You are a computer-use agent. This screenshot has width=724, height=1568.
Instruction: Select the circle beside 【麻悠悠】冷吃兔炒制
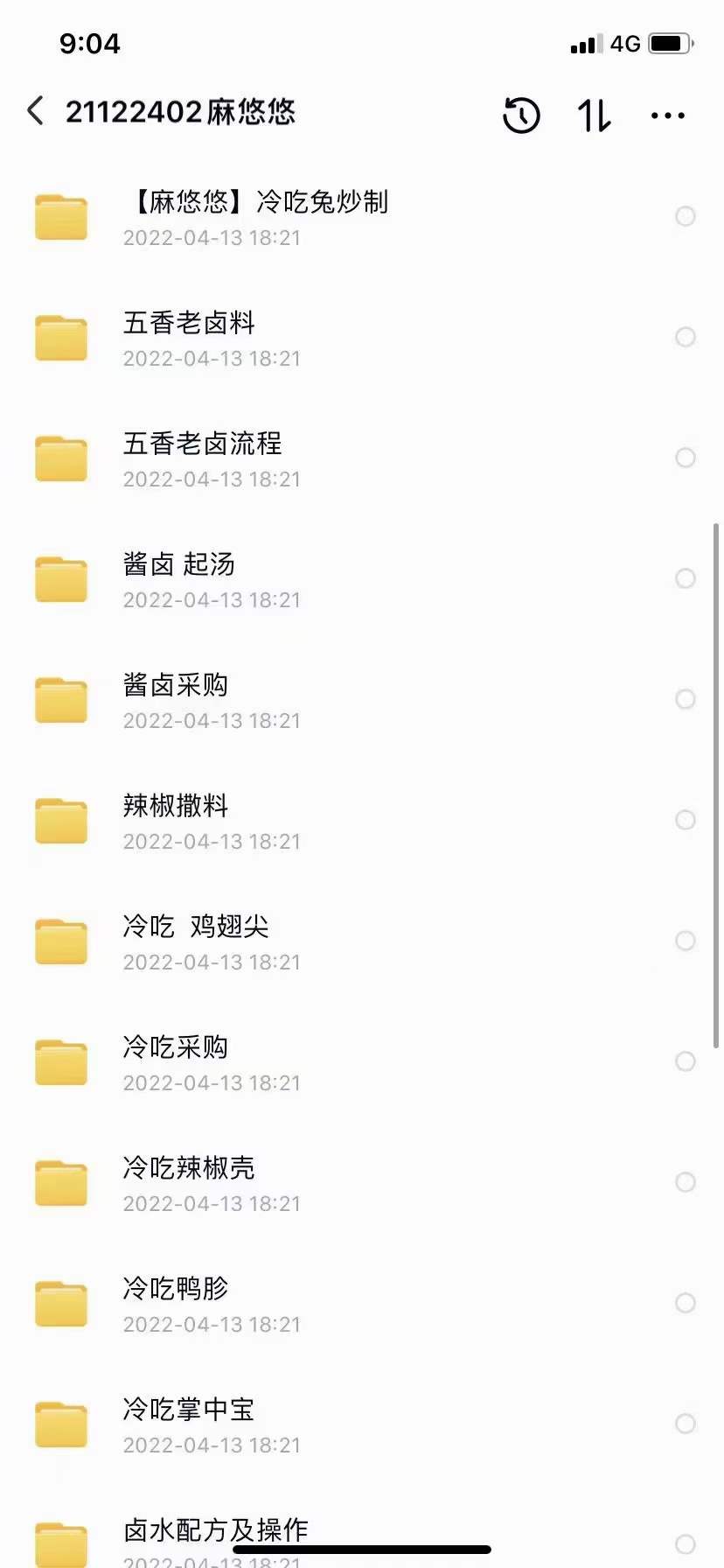tap(686, 216)
